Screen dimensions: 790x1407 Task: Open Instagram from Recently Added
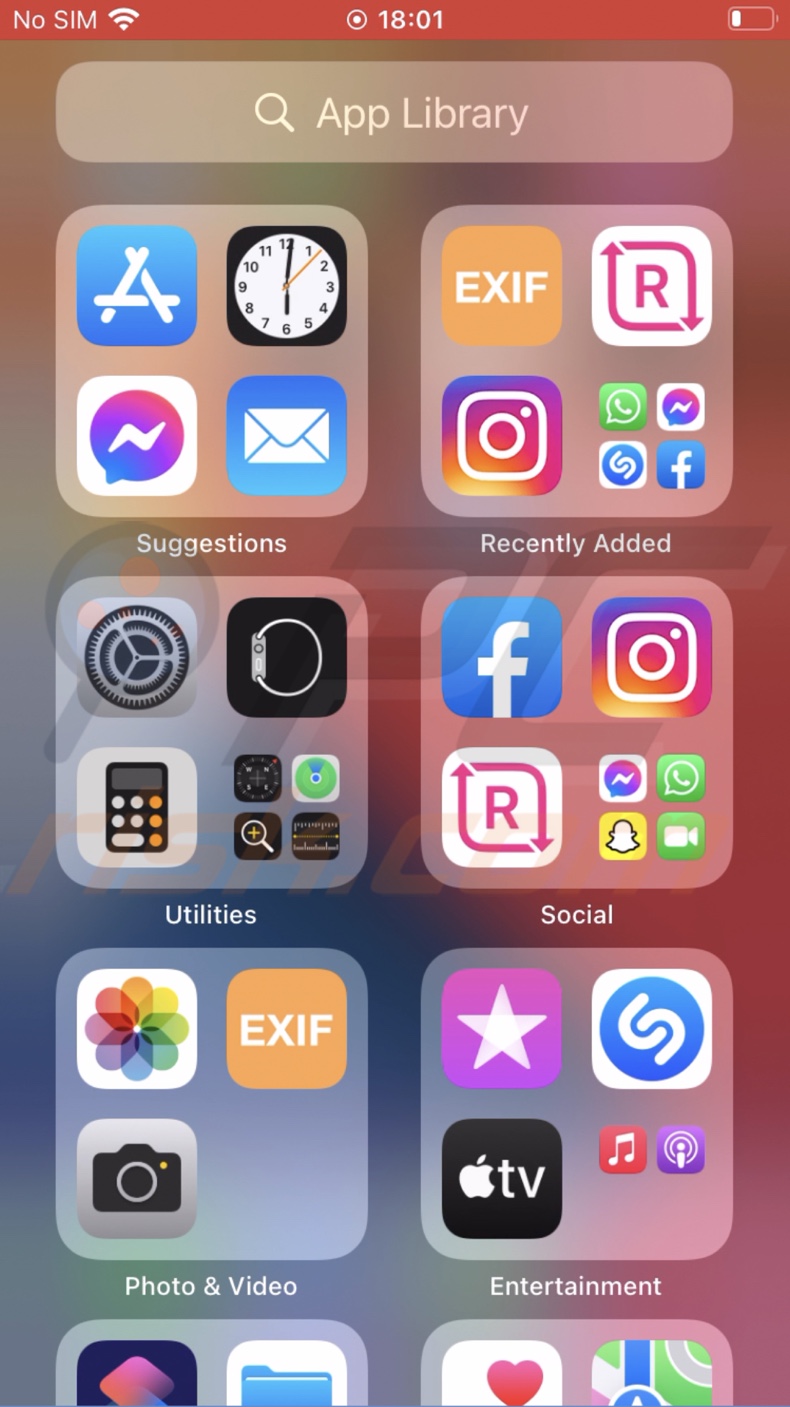click(x=501, y=437)
